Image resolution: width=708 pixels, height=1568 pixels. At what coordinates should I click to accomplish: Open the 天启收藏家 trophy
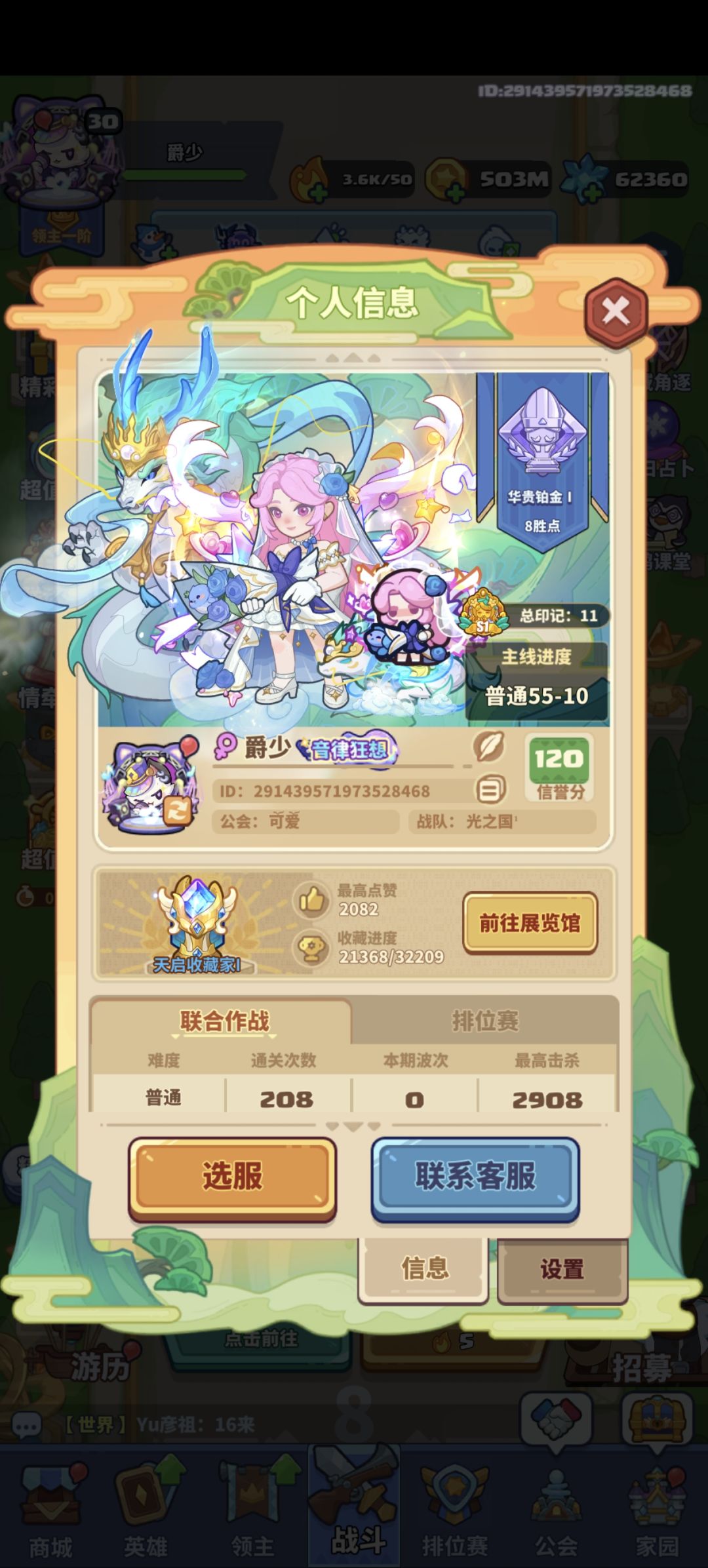click(197, 924)
